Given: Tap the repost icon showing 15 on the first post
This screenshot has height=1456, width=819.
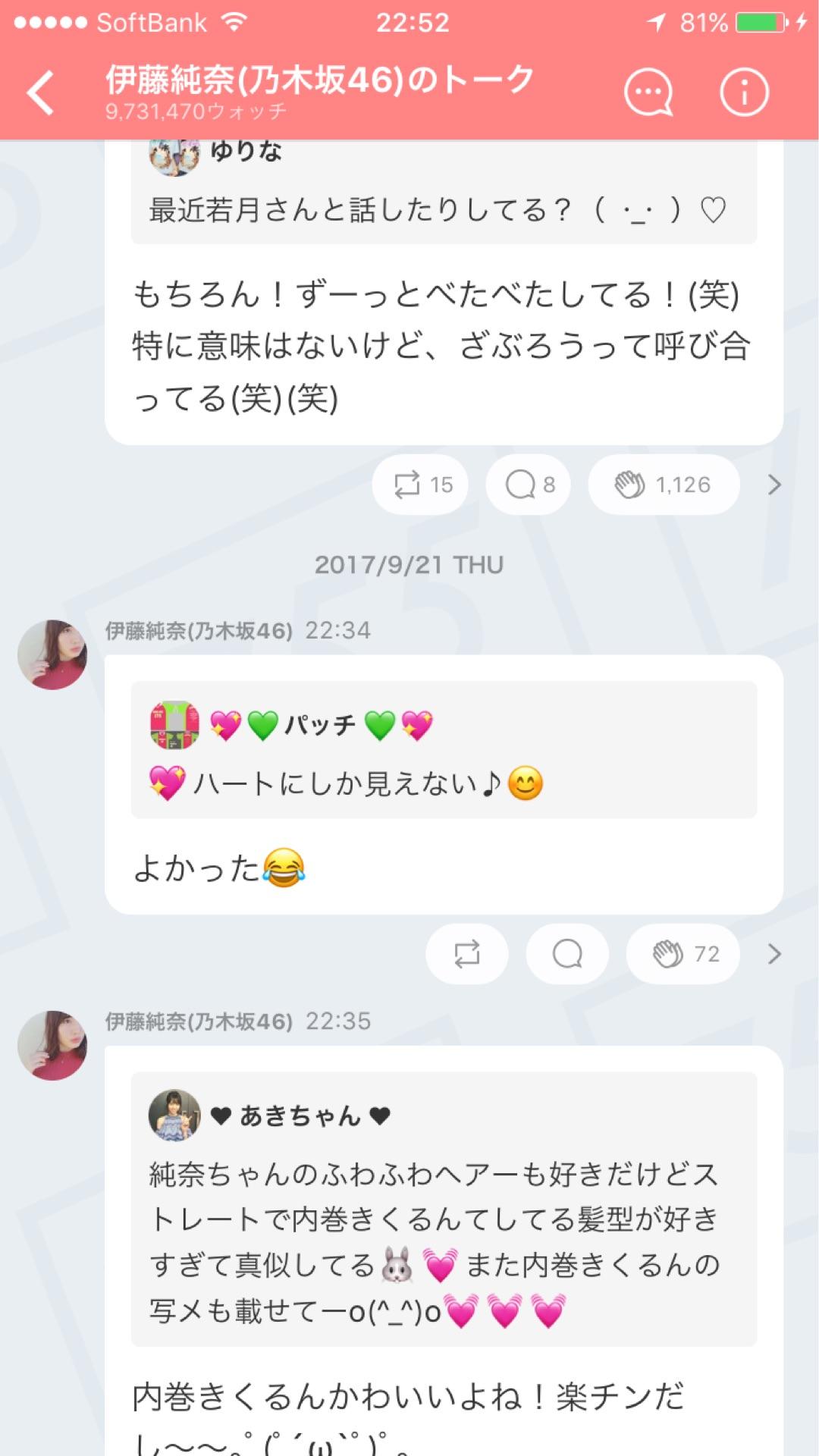Looking at the screenshot, I should pyautogui.click(x=420, y=484).
